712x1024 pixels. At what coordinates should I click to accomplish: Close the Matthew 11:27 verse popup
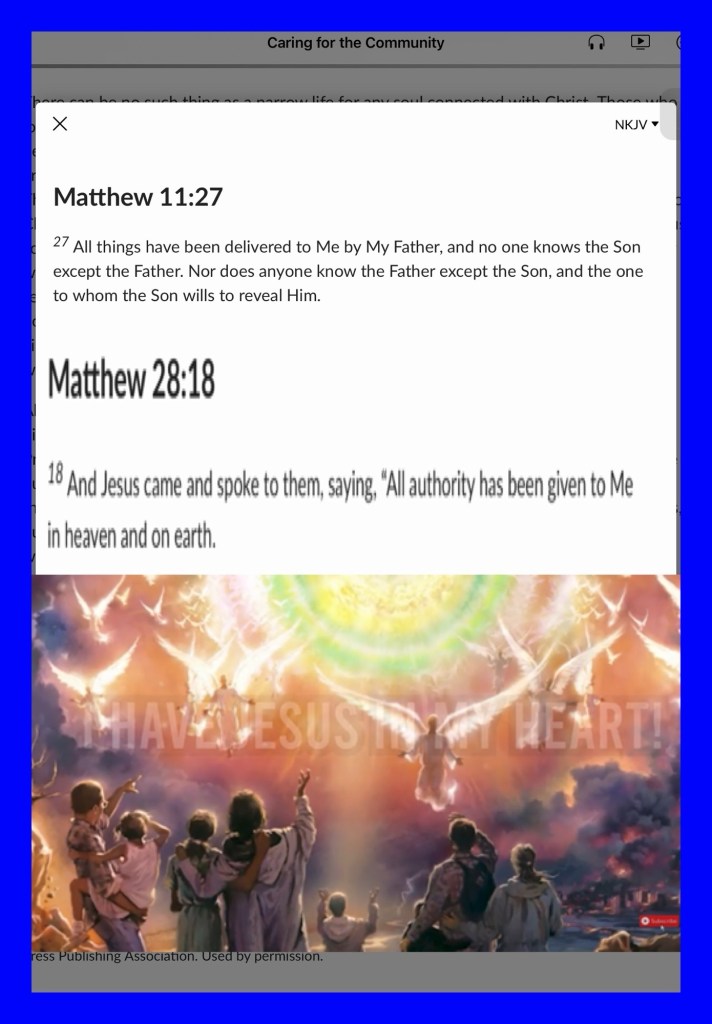tap(59, 123)
